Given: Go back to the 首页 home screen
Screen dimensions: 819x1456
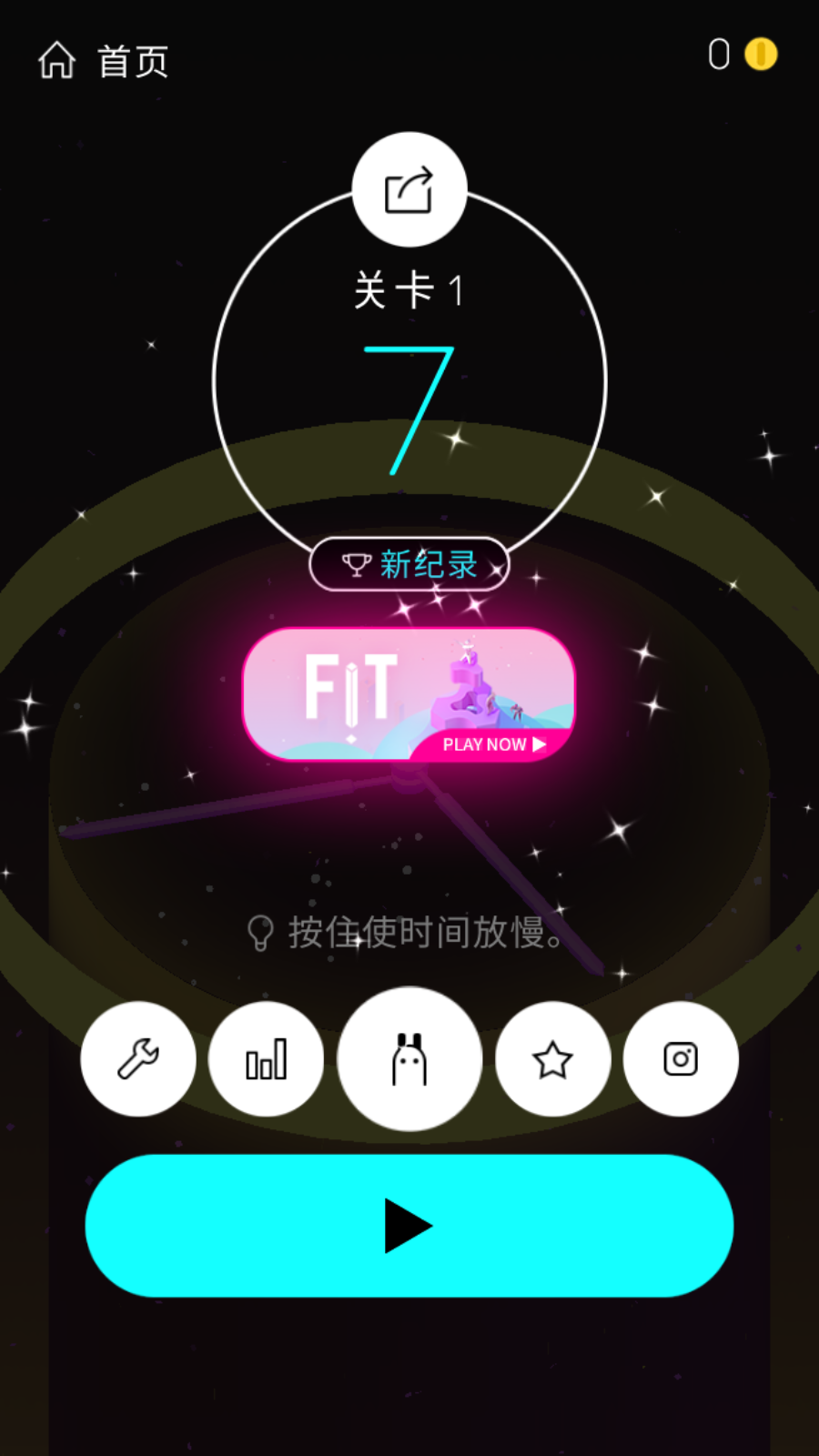Looking at the screenshot, I should [102, 61].
